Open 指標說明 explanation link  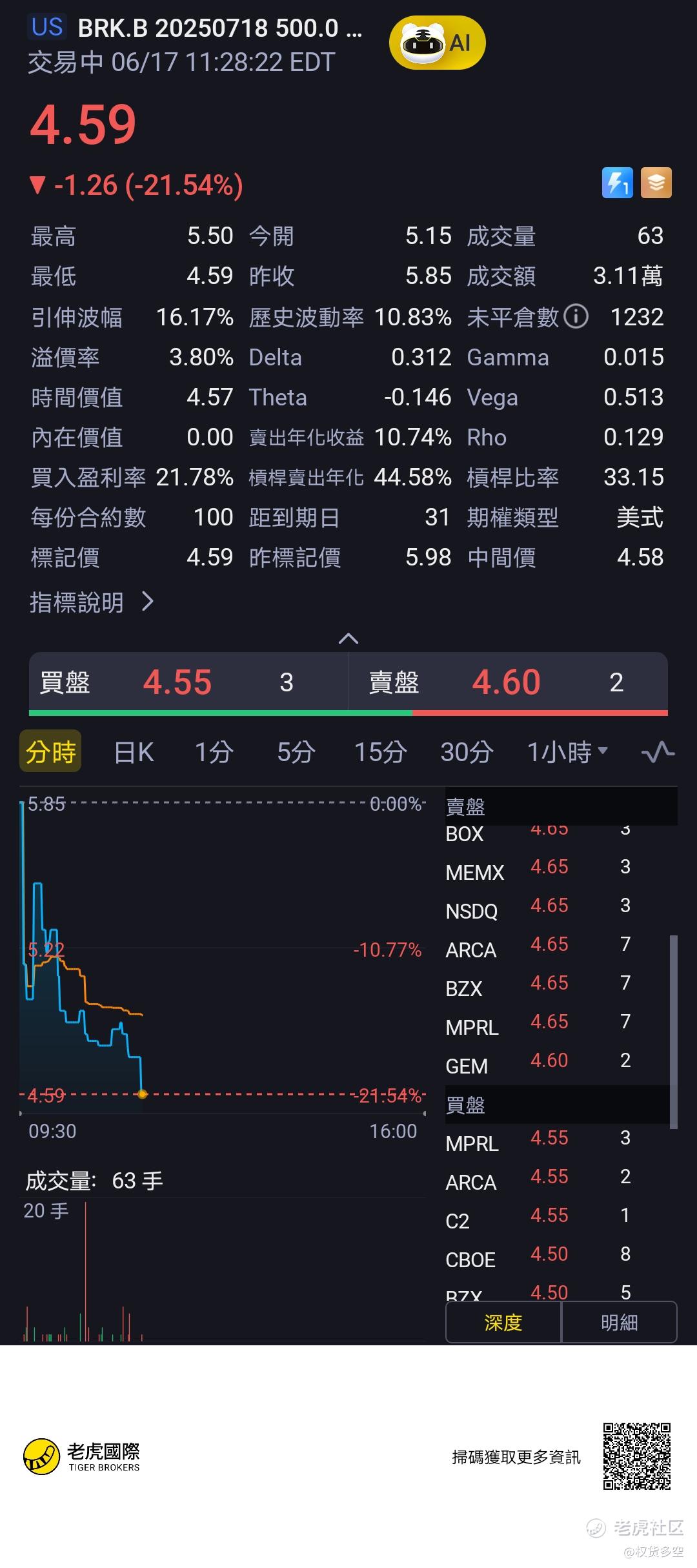point(92,602)
